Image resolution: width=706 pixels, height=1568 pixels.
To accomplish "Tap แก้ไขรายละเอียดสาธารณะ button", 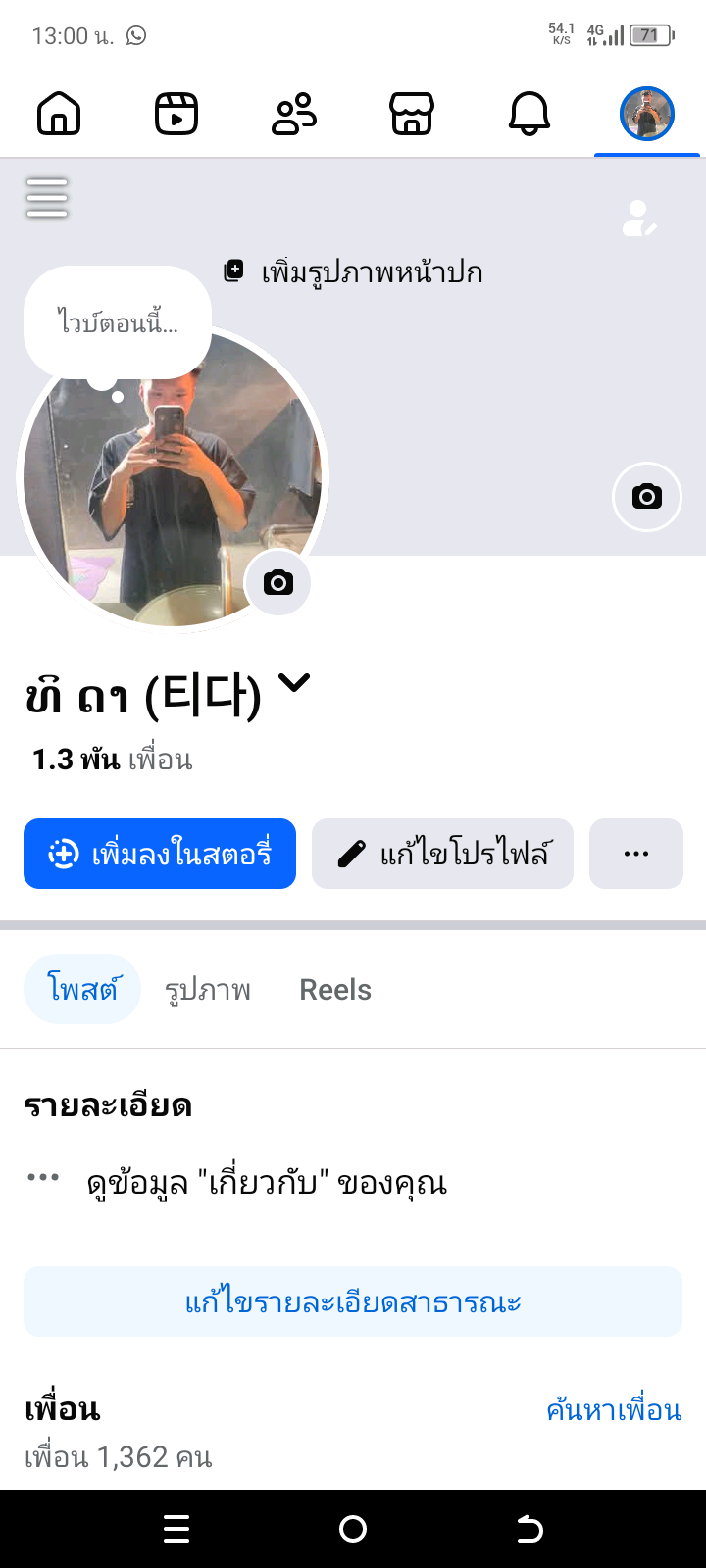I will coord(353,1301).
